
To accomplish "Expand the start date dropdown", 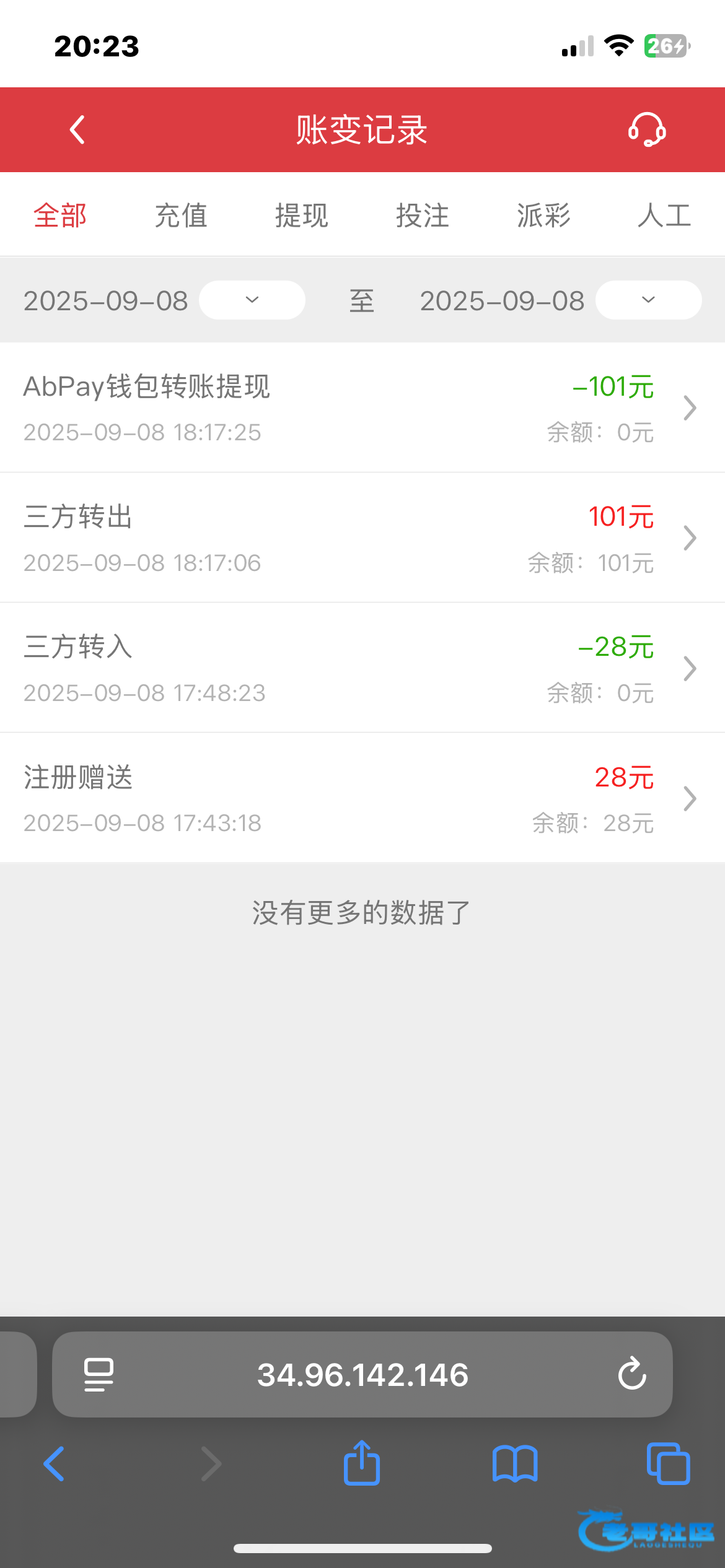I will (252, 300).
